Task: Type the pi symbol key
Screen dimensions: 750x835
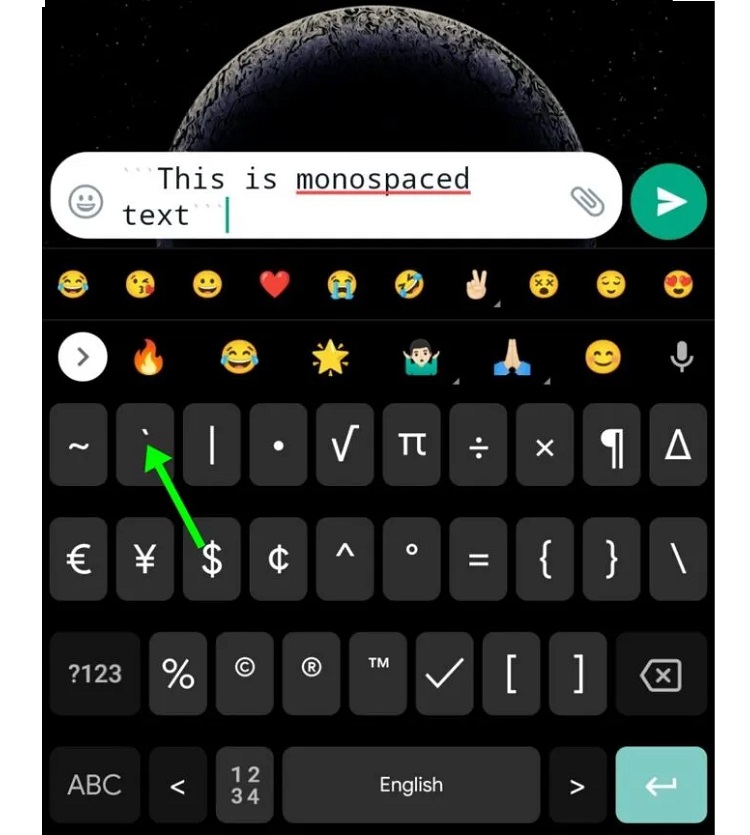Action: tap(411, 445)
